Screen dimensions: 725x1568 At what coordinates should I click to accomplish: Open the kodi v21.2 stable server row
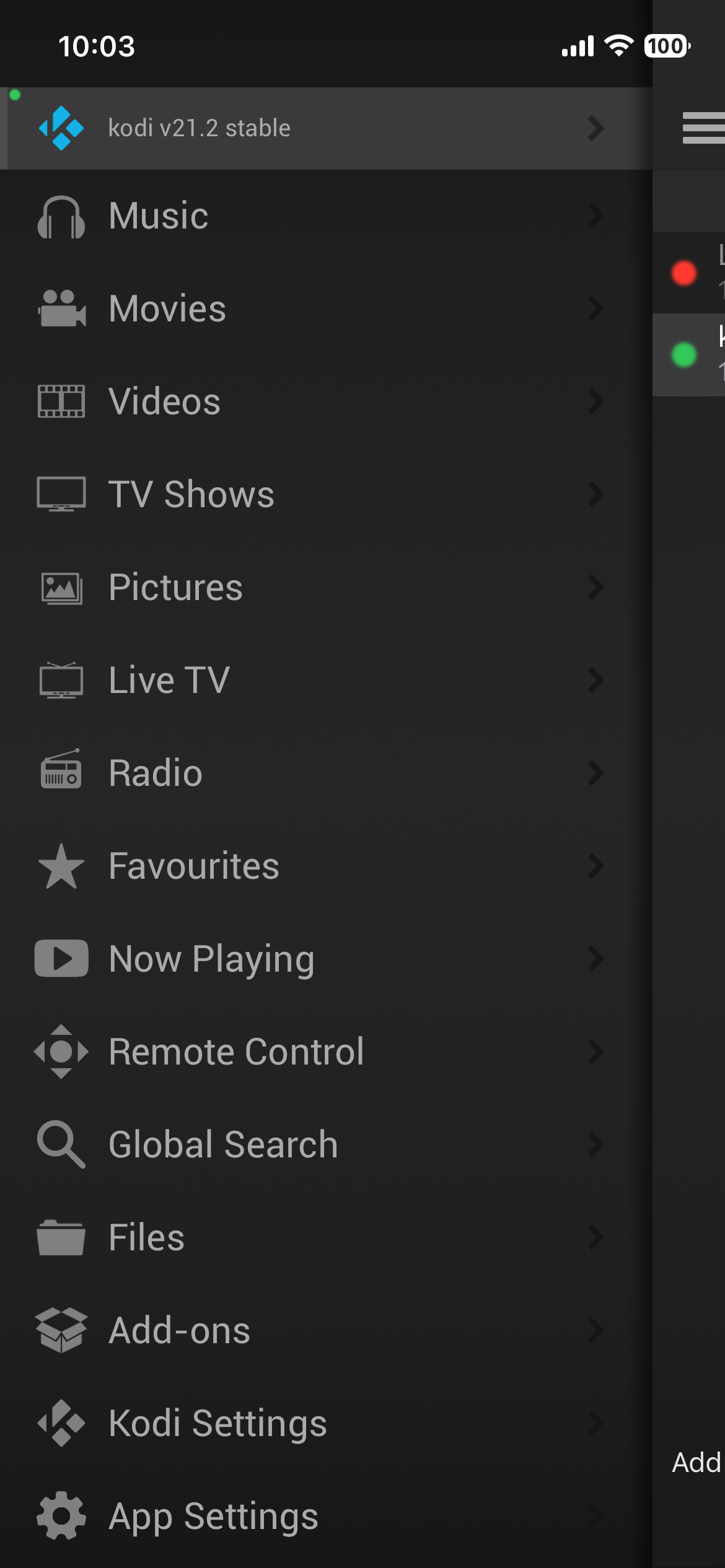(322, 128)
